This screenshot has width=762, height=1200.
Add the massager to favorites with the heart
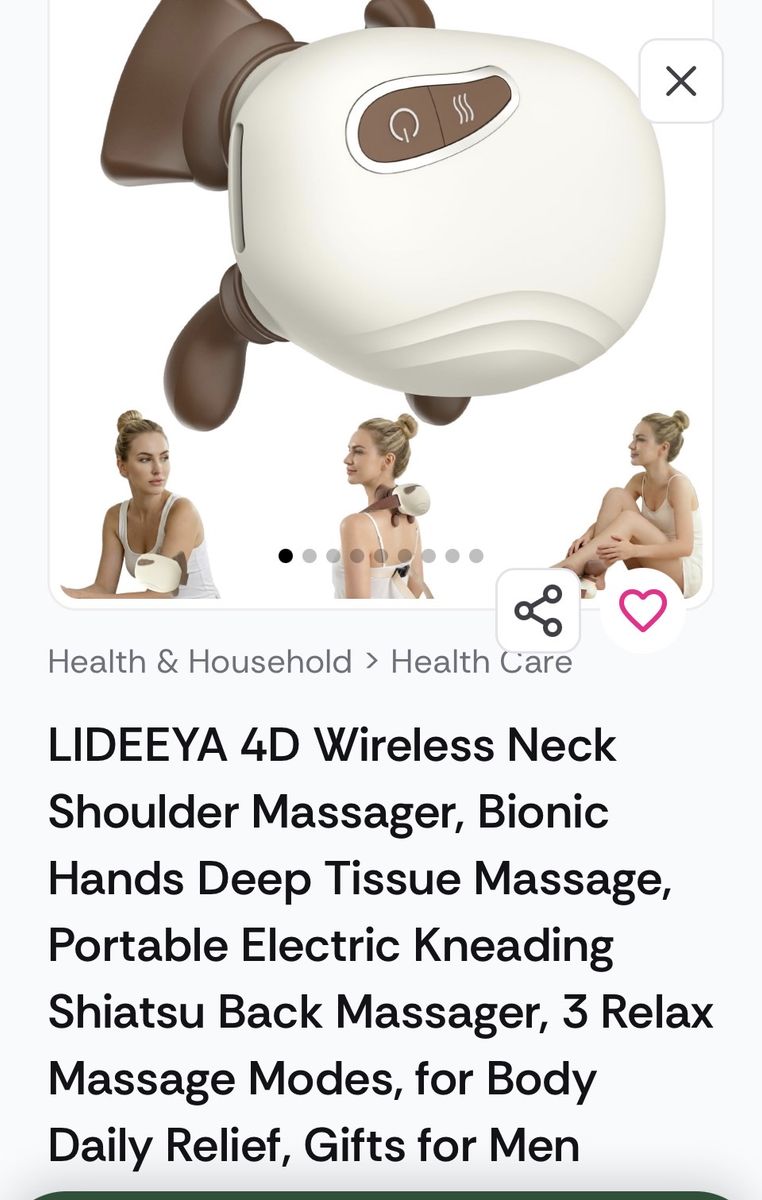click(642, 610)
